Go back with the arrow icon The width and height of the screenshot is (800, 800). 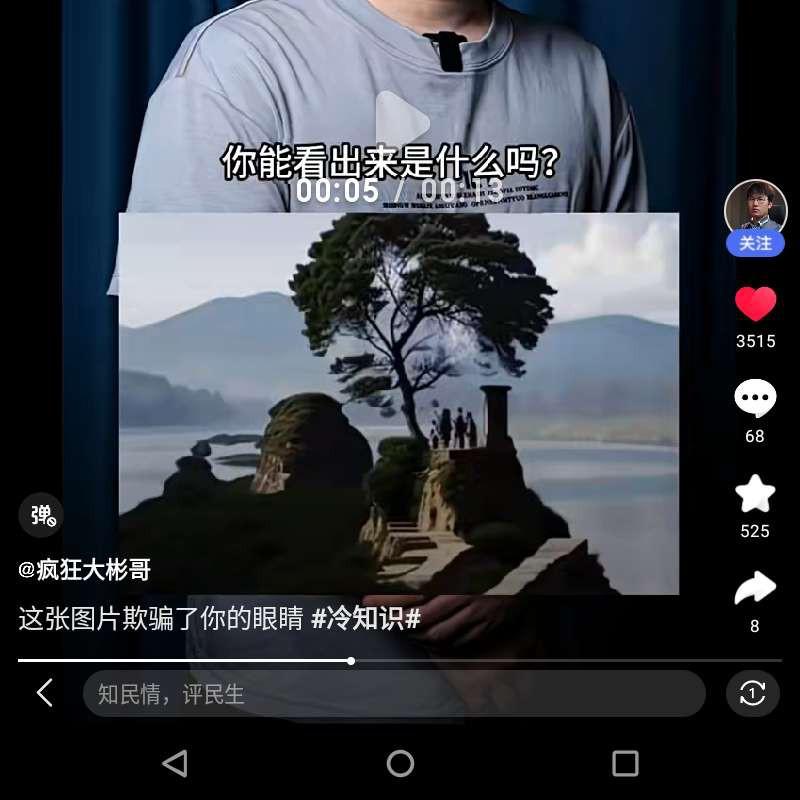(44, 693)
